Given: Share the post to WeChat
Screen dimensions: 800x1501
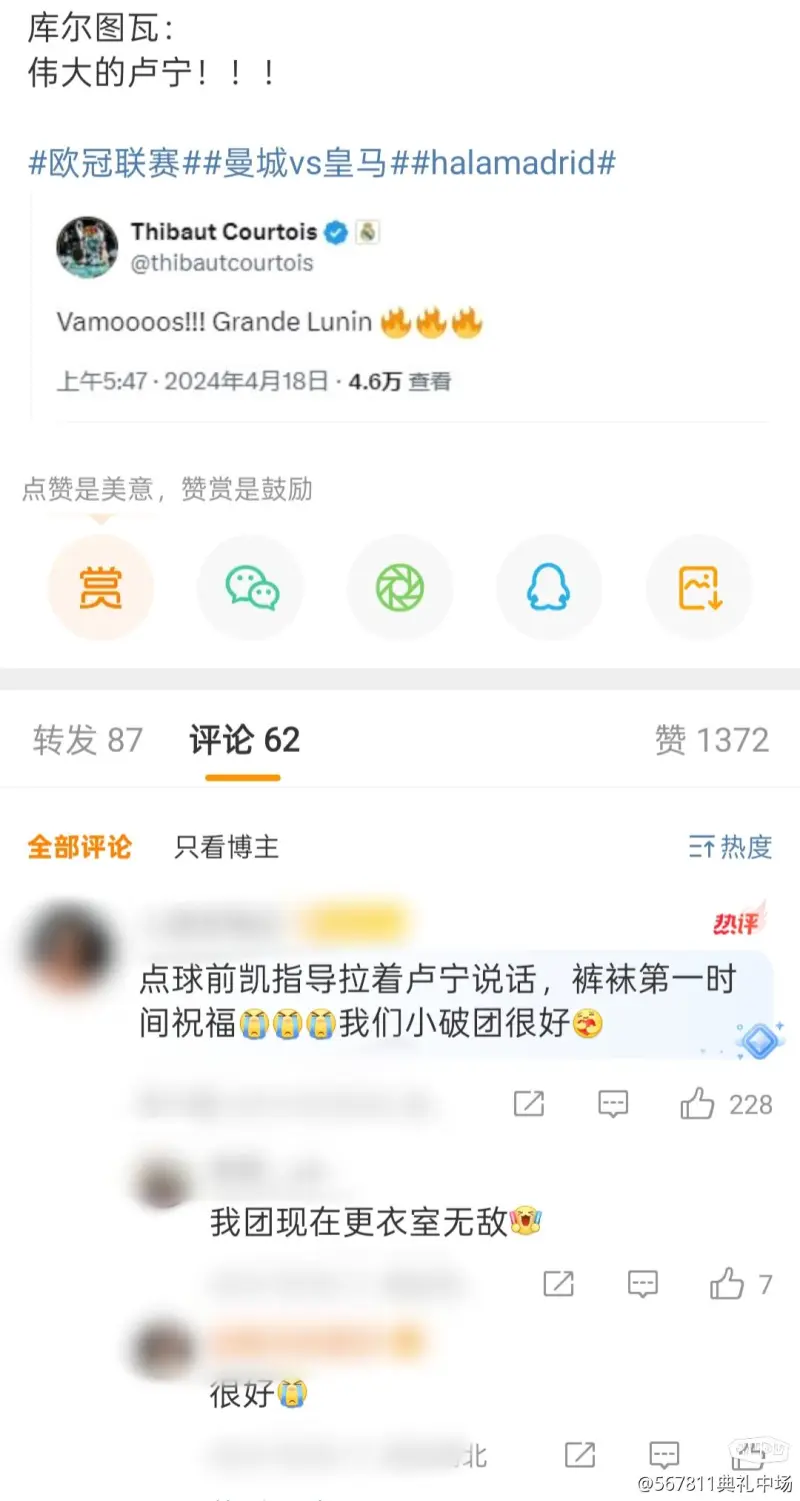Looking at the screenshot, I should click(250, 588).
